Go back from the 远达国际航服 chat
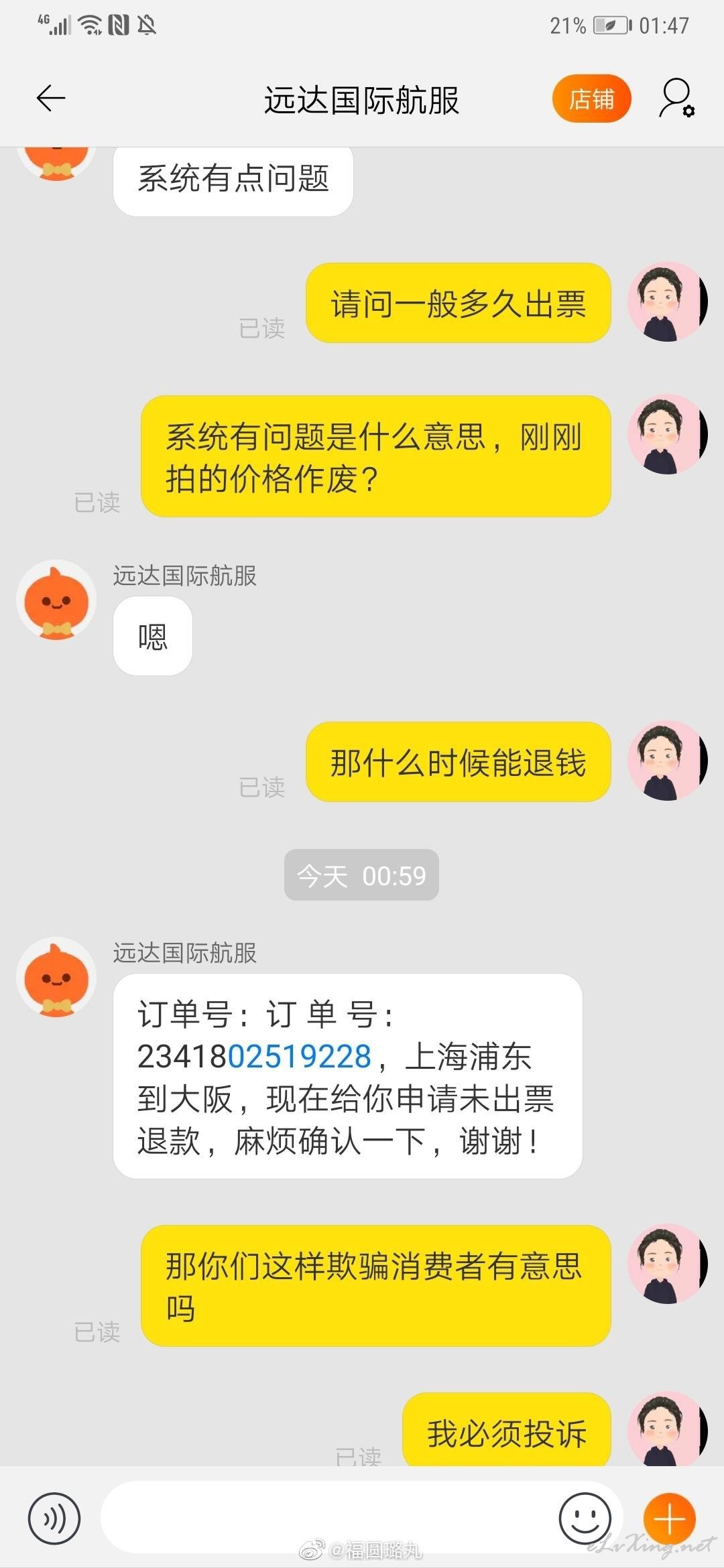Image resolution: width=724 pixels, height=1568 pixels. (51, 99)
